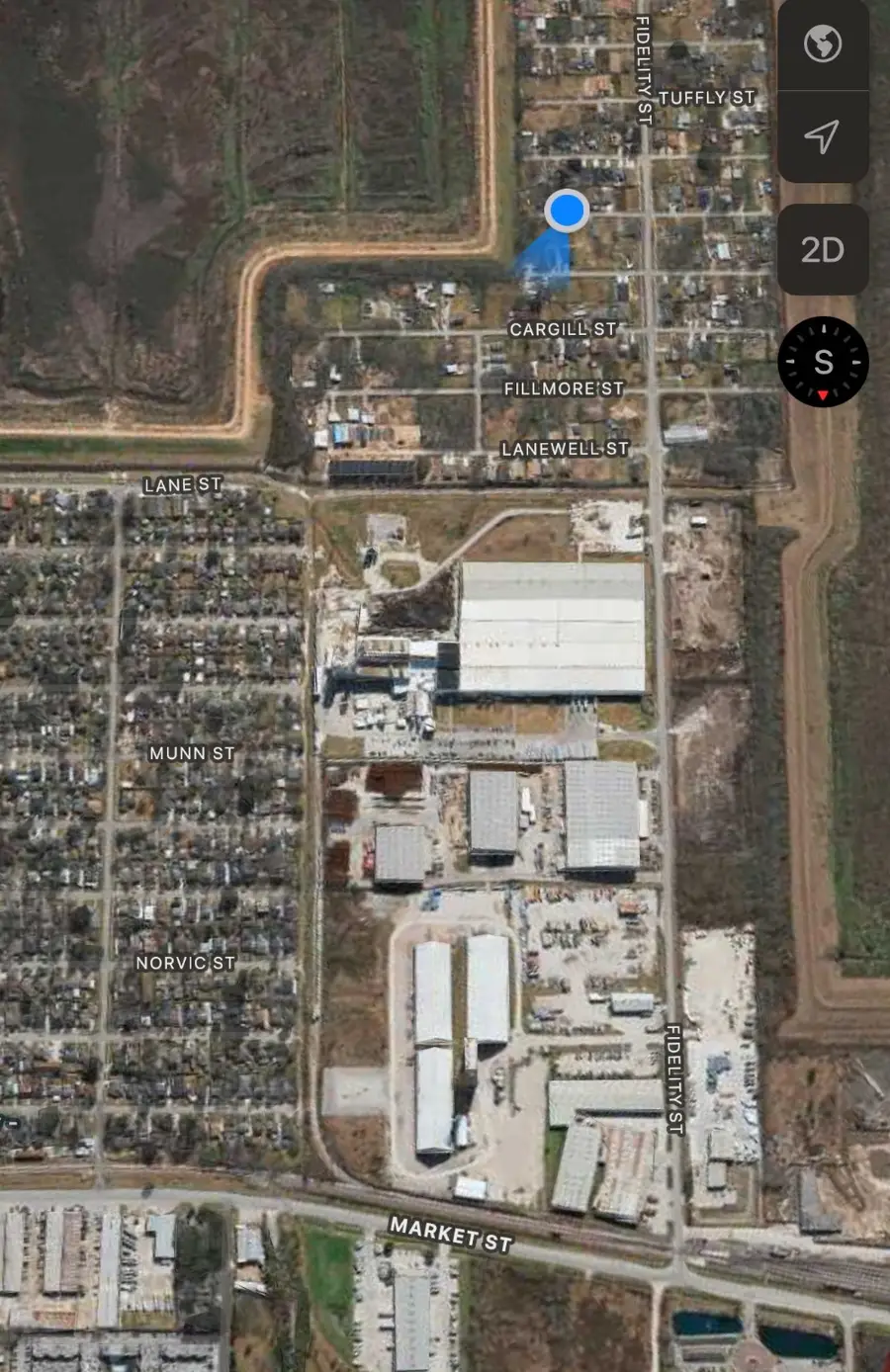Tap the compass showing South orientation
Image resolution: width=890 pixels, height=1372 pixels.
pos(823,362)
